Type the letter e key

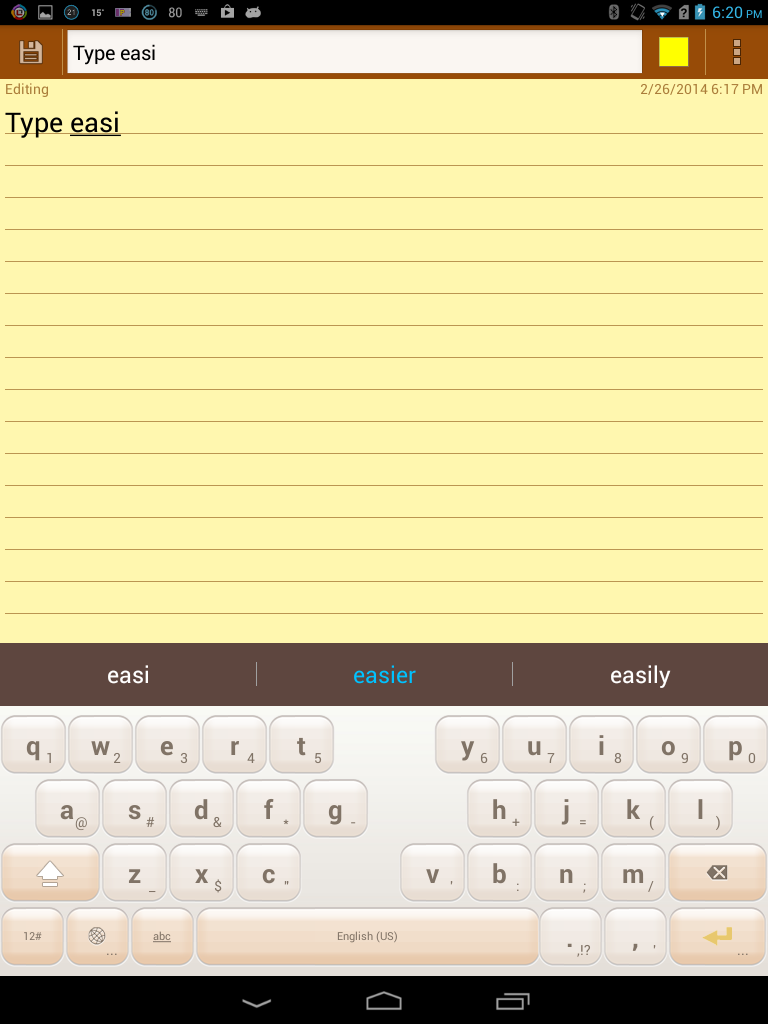(168, 746)
